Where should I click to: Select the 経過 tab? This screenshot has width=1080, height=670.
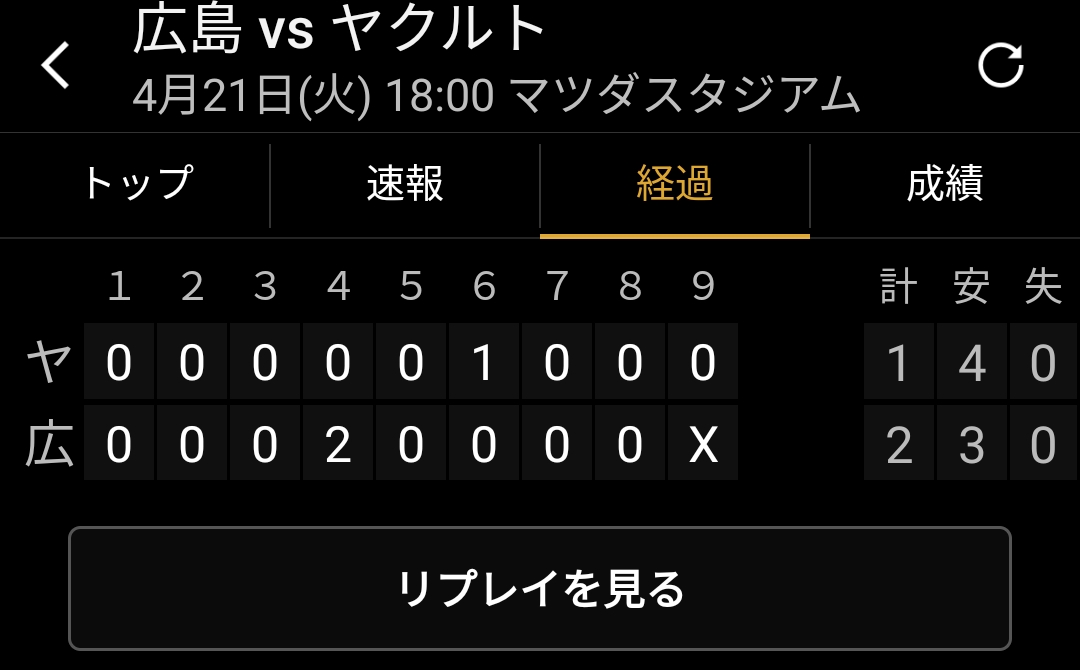coord(675,185)
